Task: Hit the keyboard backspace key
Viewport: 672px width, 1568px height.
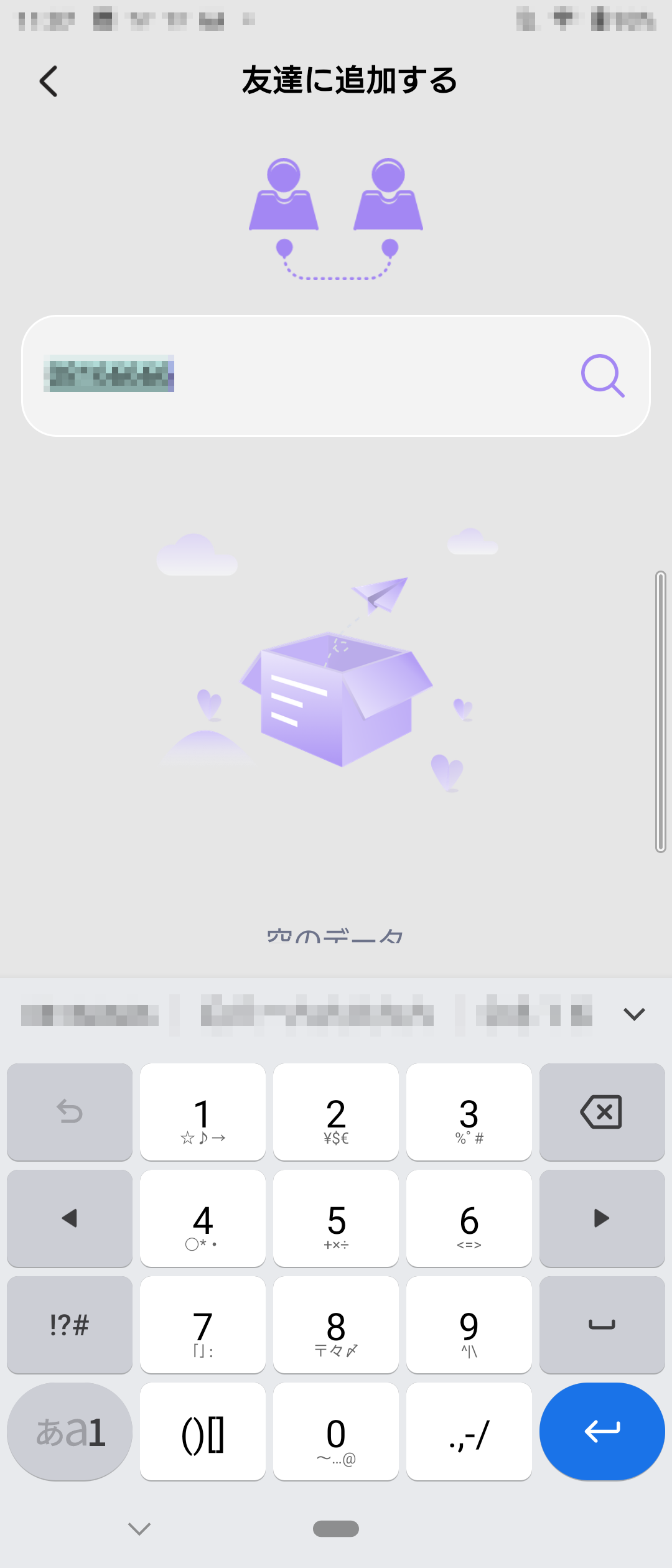Action: (x=602, y=1112)
